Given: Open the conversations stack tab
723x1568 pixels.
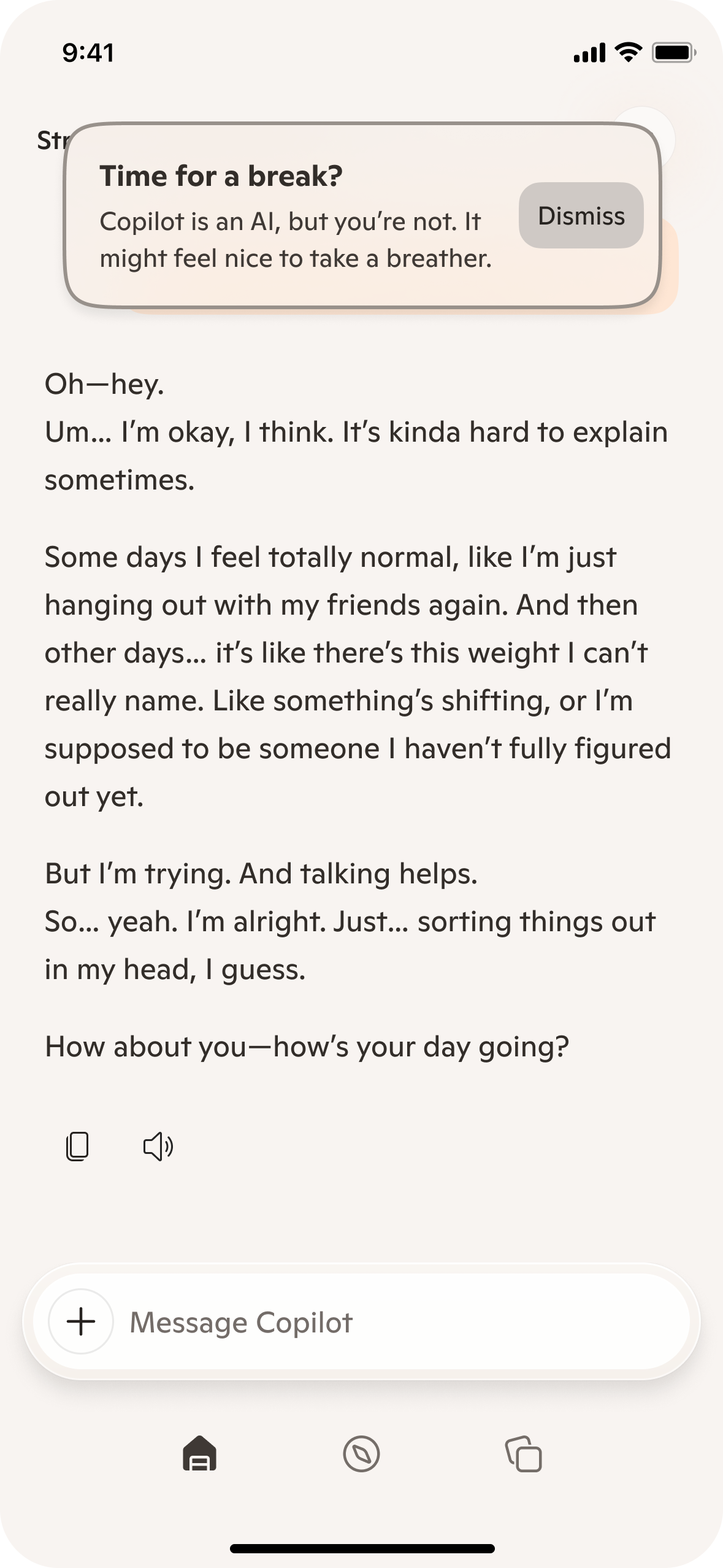Looking at the screenshot, I should click(x=523, y=1454).
